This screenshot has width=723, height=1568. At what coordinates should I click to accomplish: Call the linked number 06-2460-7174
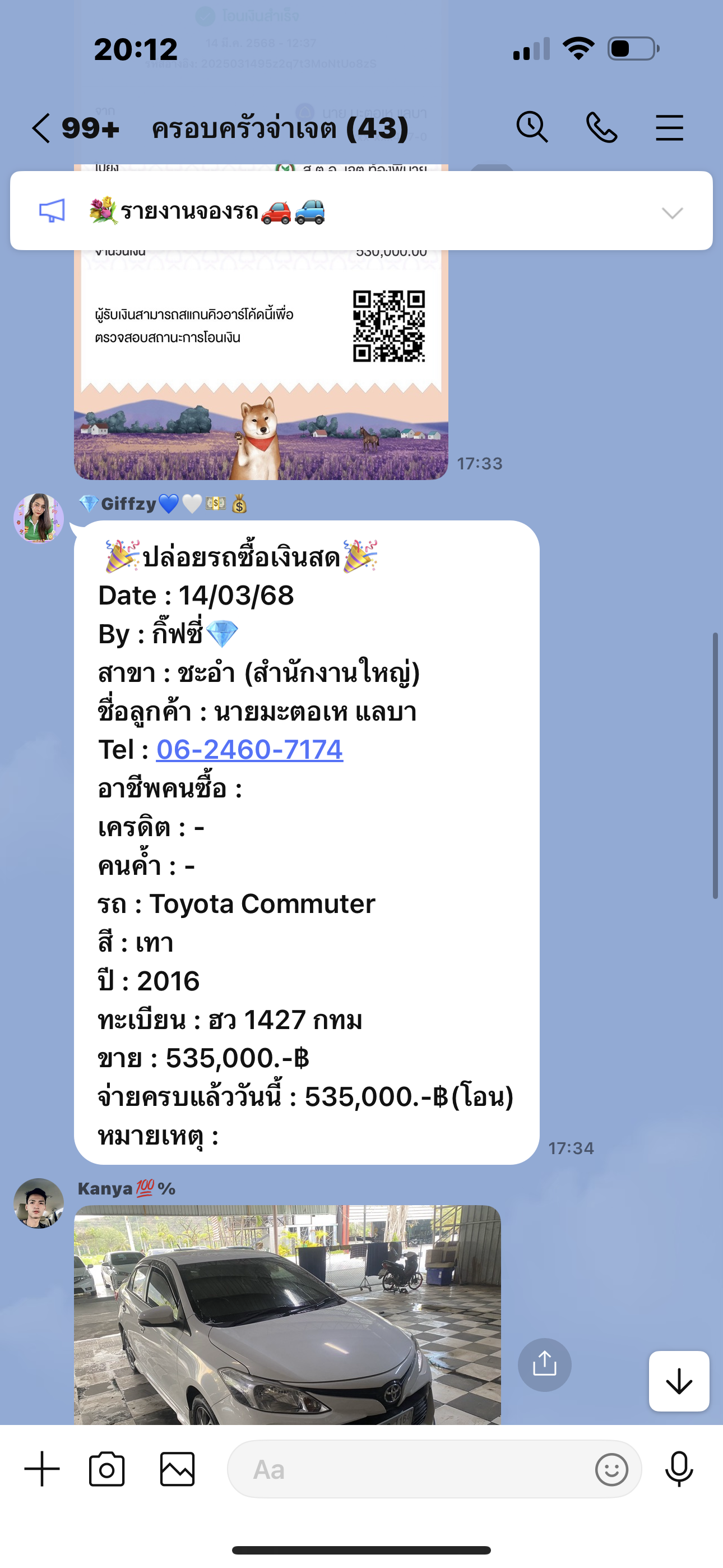tap(249, 749)
